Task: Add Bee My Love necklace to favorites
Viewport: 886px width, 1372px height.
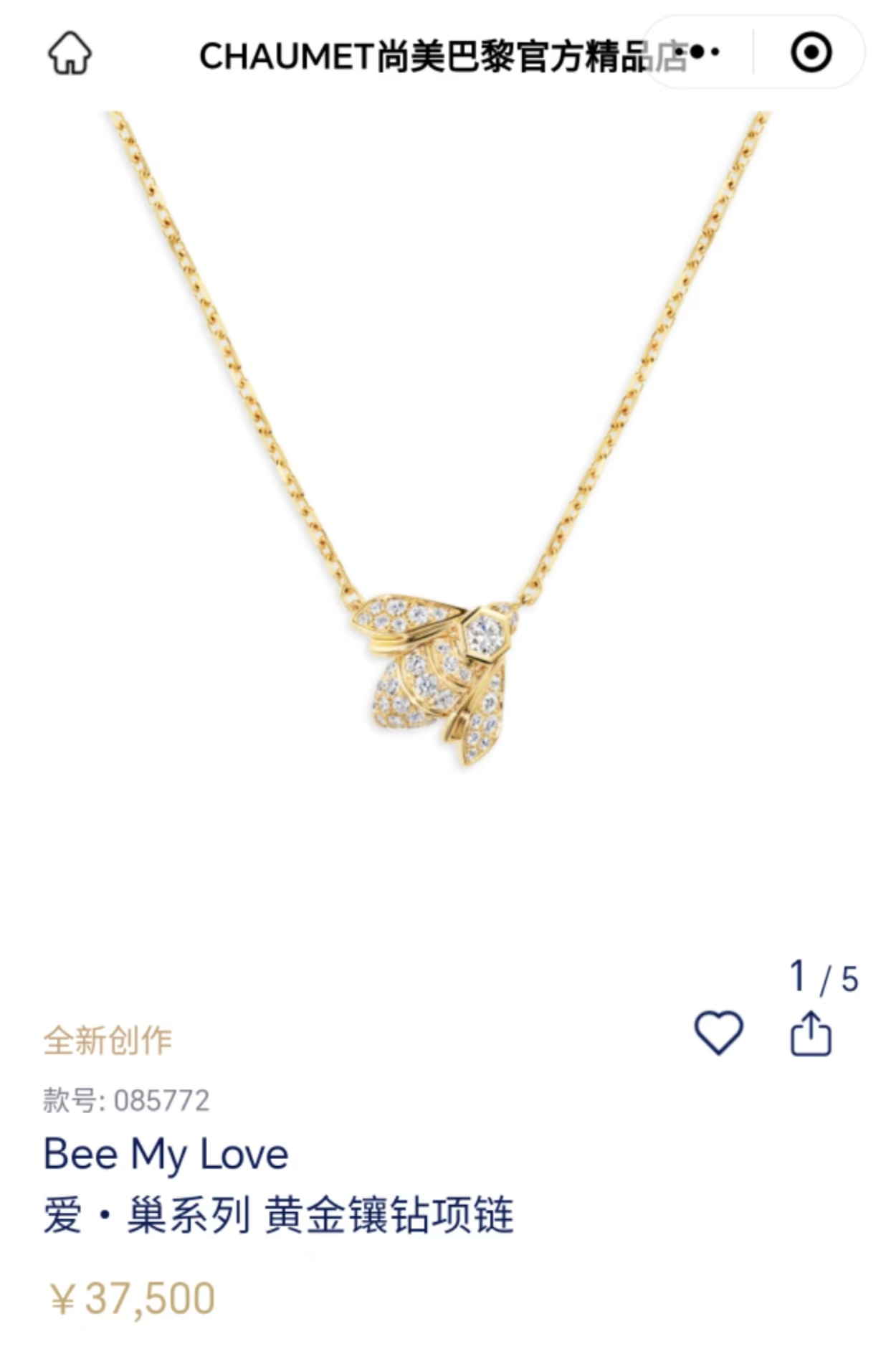Action: click(718, 1032)
